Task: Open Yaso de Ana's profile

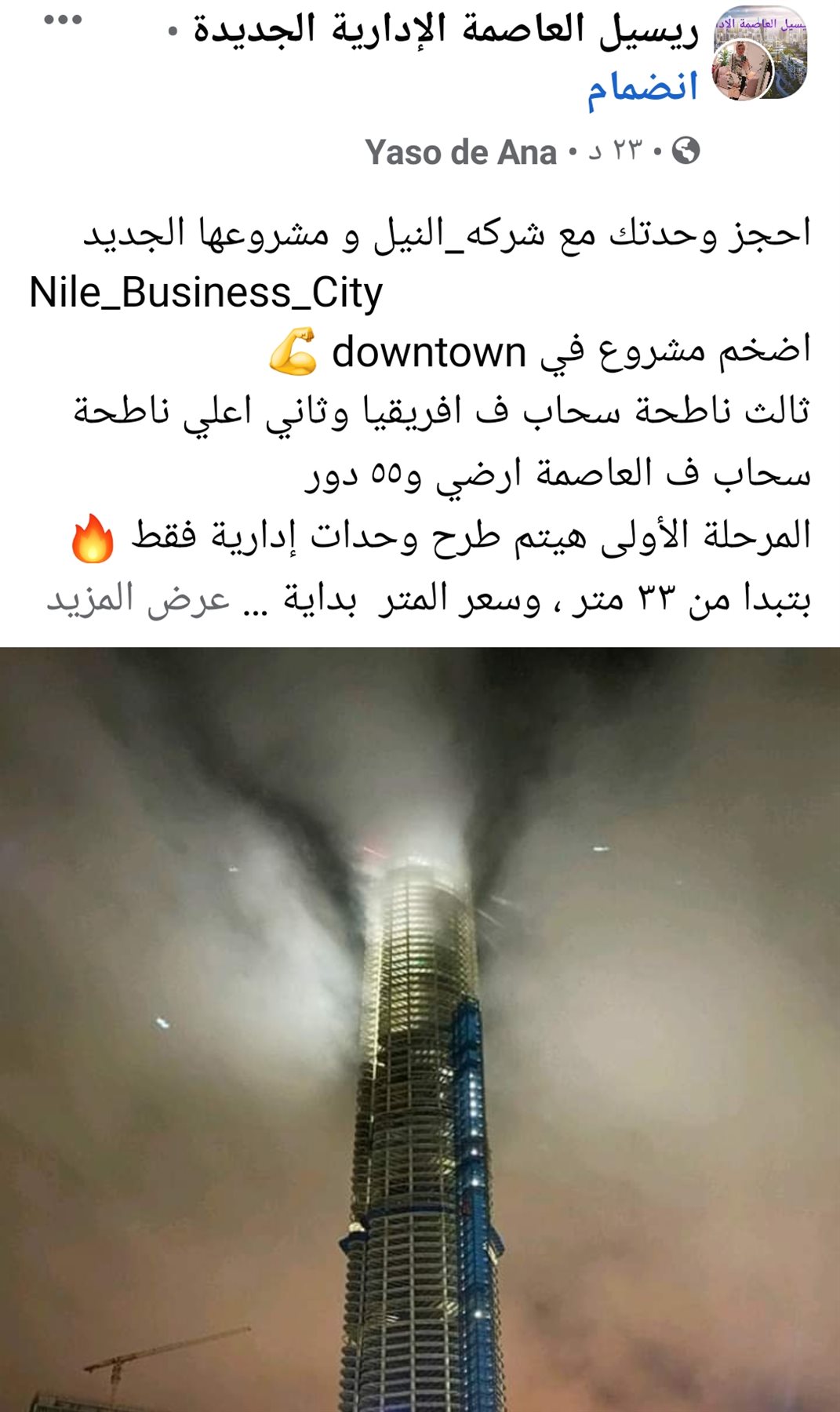Action: pos(460,152)
